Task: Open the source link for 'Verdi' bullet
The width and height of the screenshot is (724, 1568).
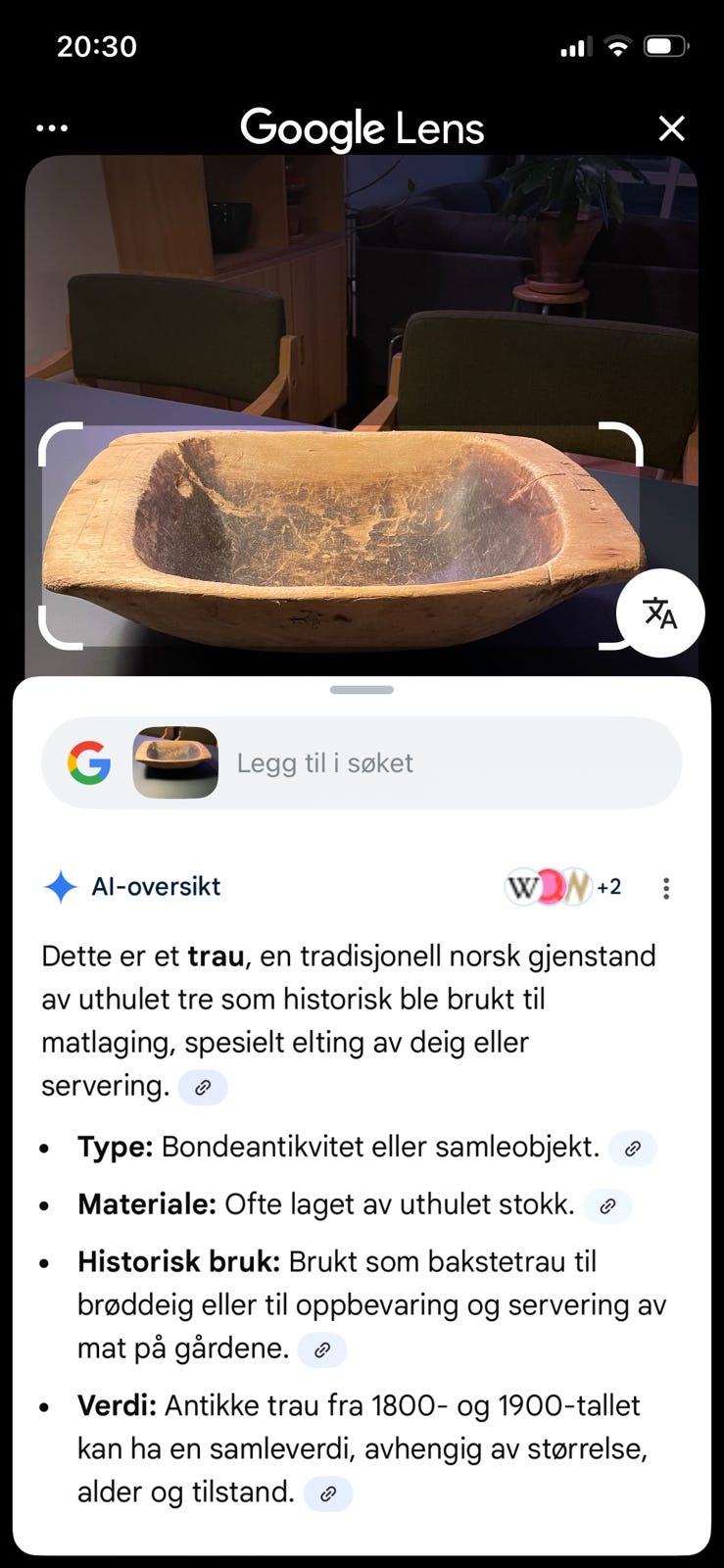Action: click(327, 1493)
